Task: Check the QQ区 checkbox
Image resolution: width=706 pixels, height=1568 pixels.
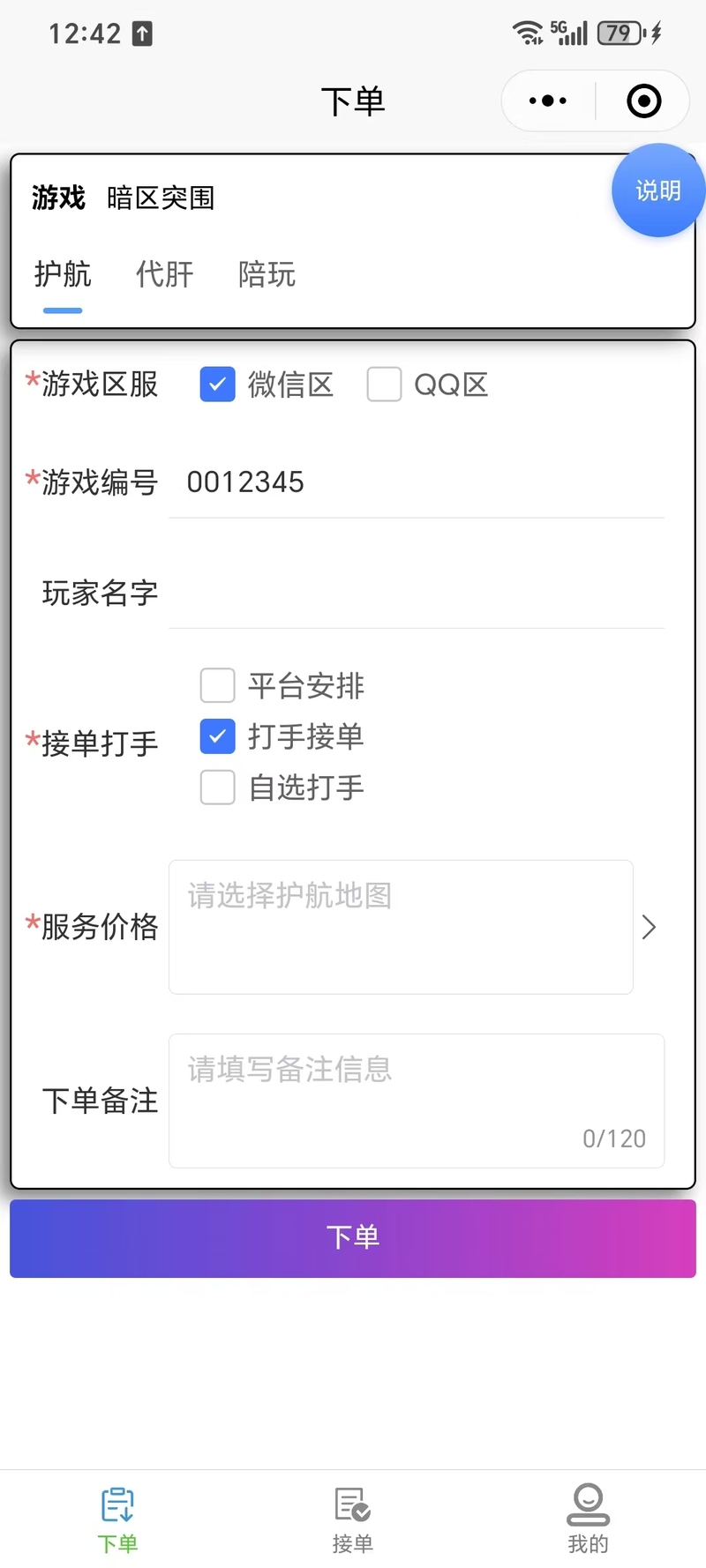Action: coord(384,385)
